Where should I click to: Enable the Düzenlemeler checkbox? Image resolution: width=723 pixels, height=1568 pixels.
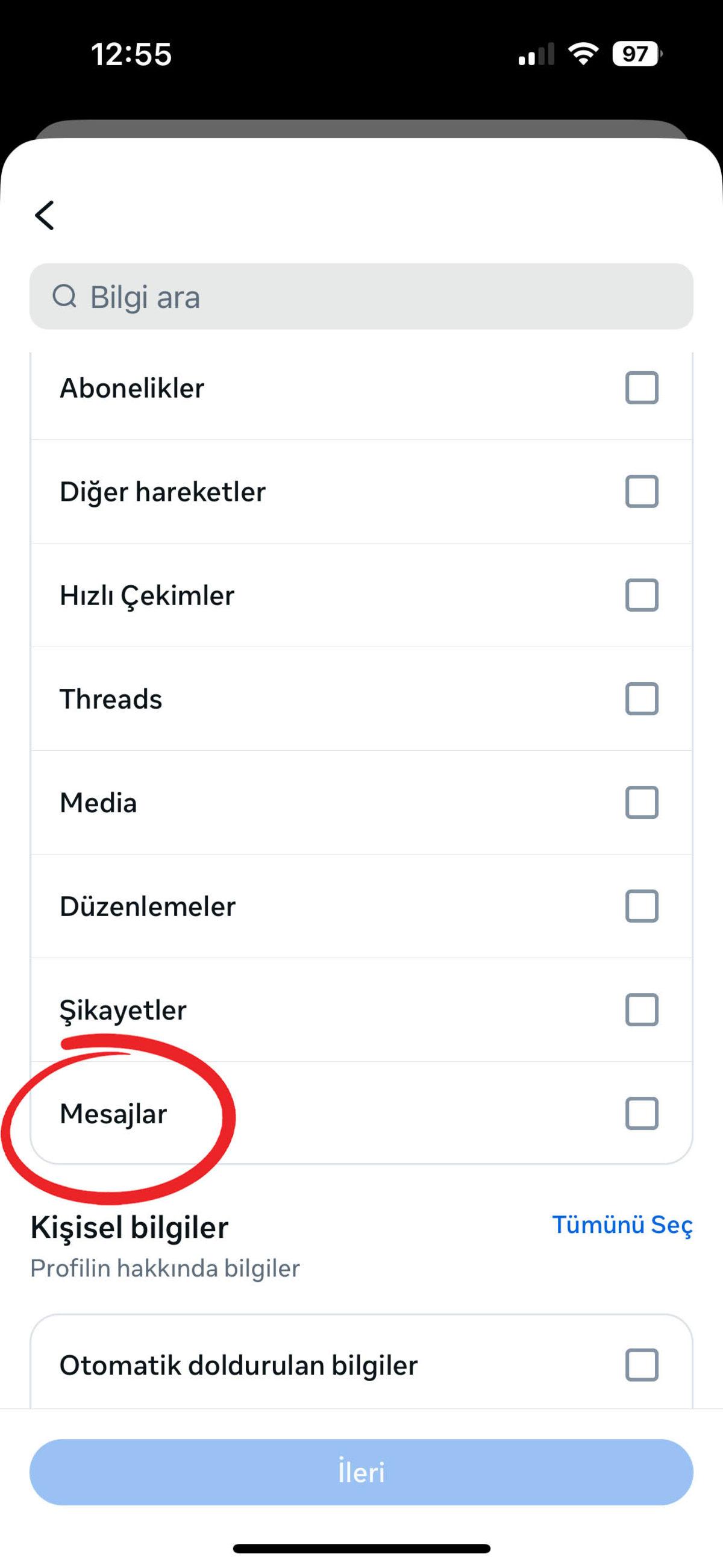tap(642, 906)
